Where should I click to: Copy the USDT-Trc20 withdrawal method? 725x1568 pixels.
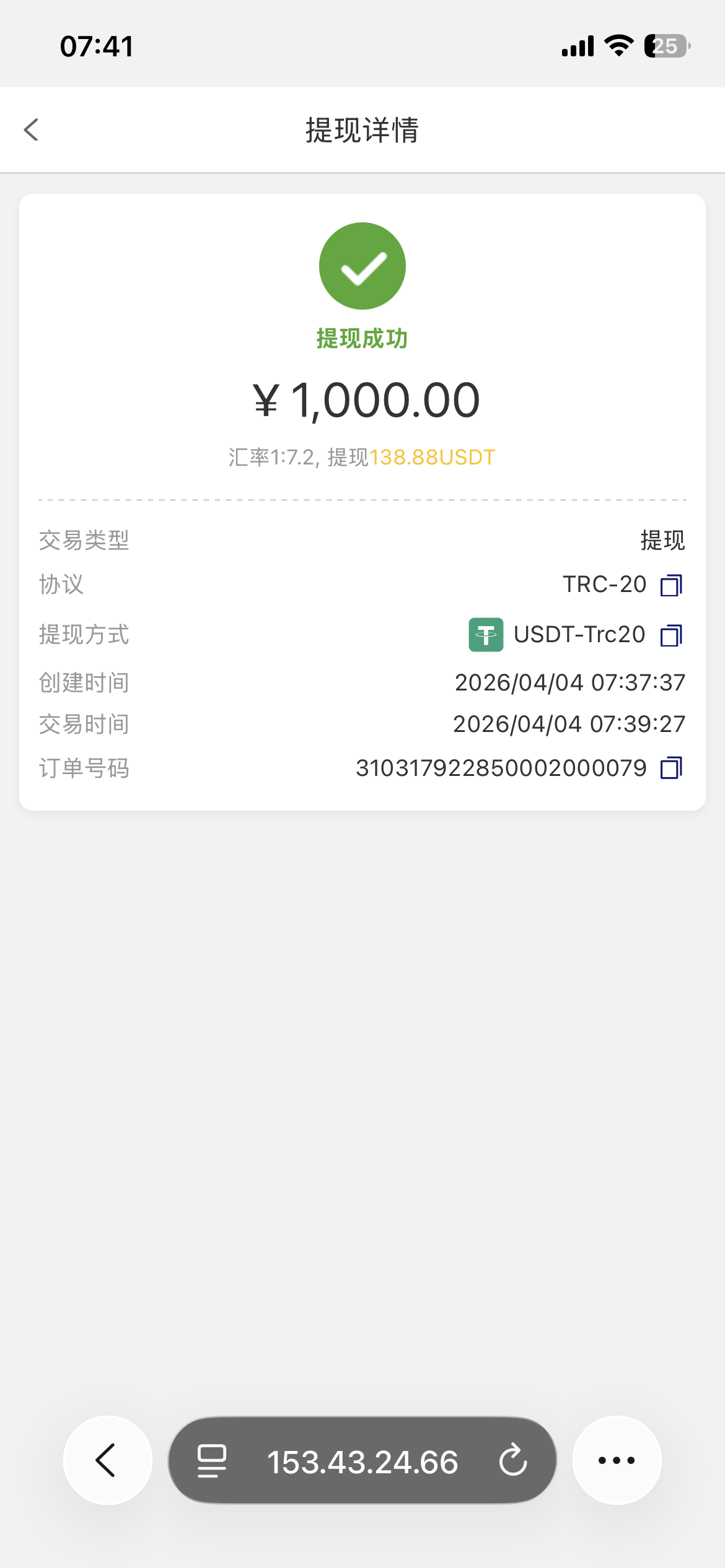[x=671, y=635]
